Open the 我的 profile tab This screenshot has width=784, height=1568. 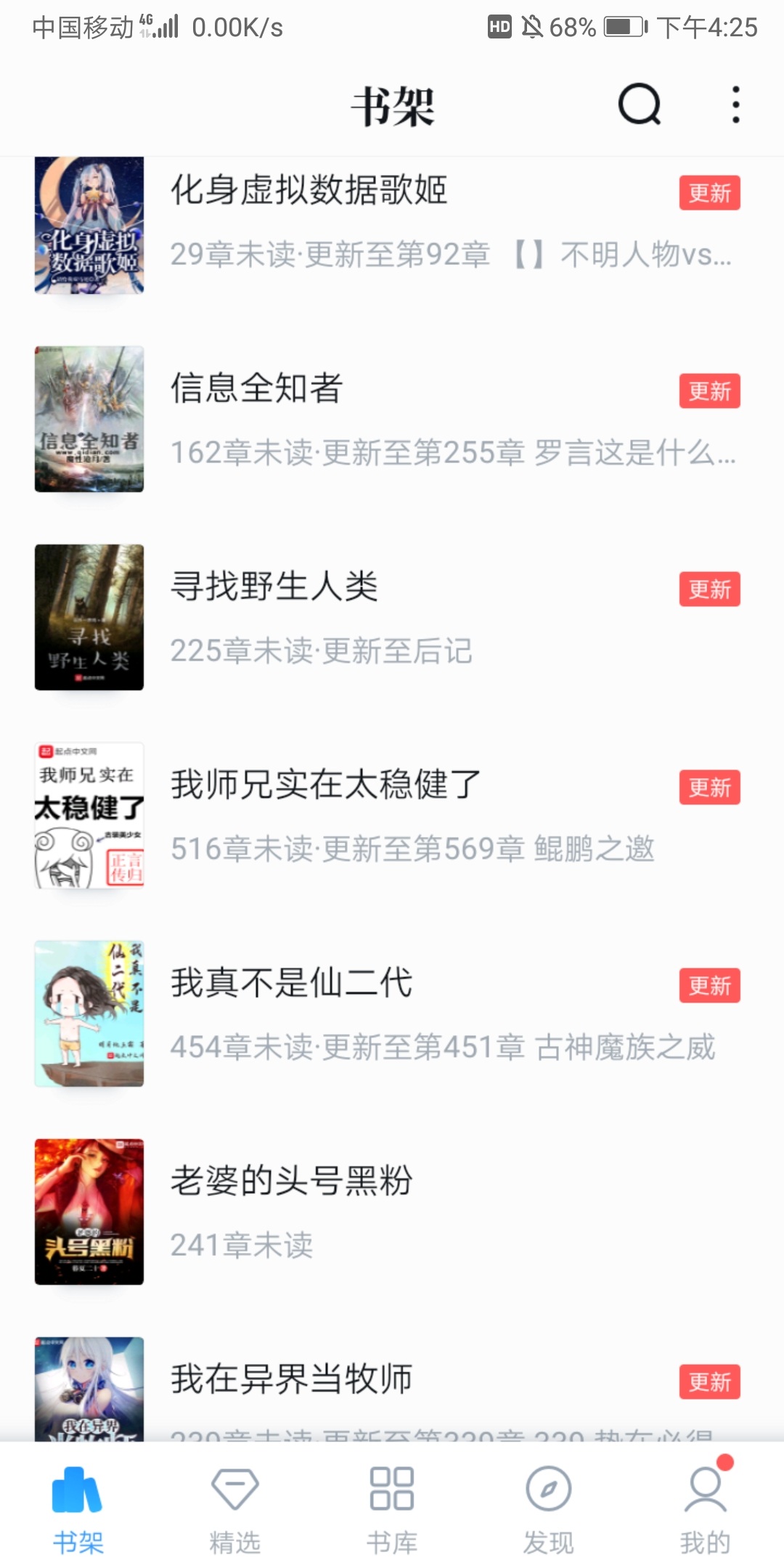click(705, 1508)
